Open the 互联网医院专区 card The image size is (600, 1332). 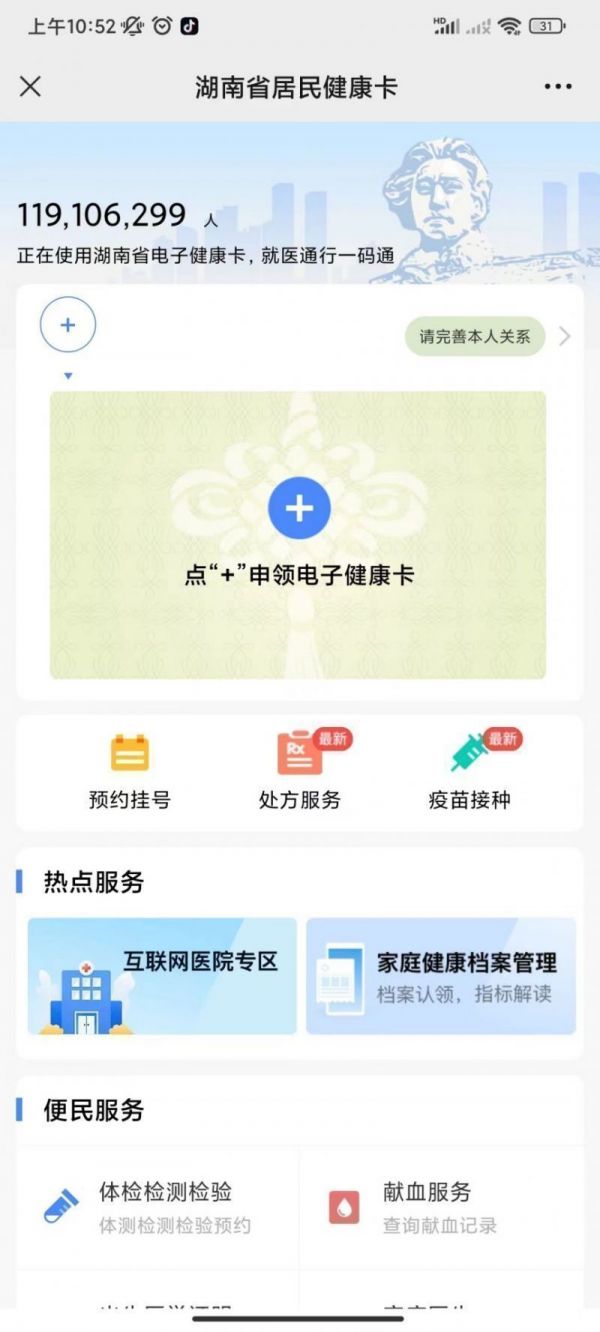(x=162, y=976)
